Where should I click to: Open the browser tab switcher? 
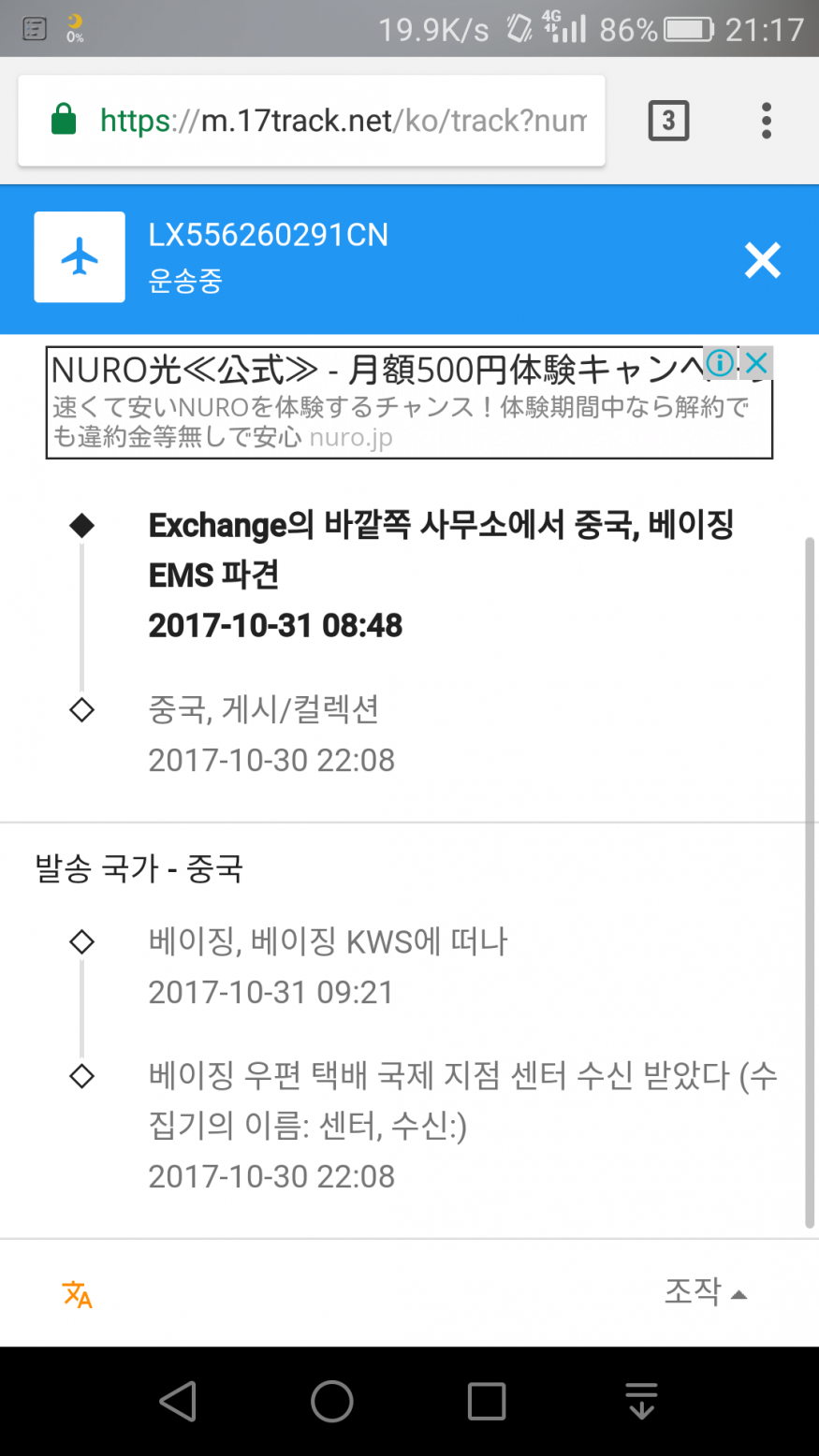point(668,121)
